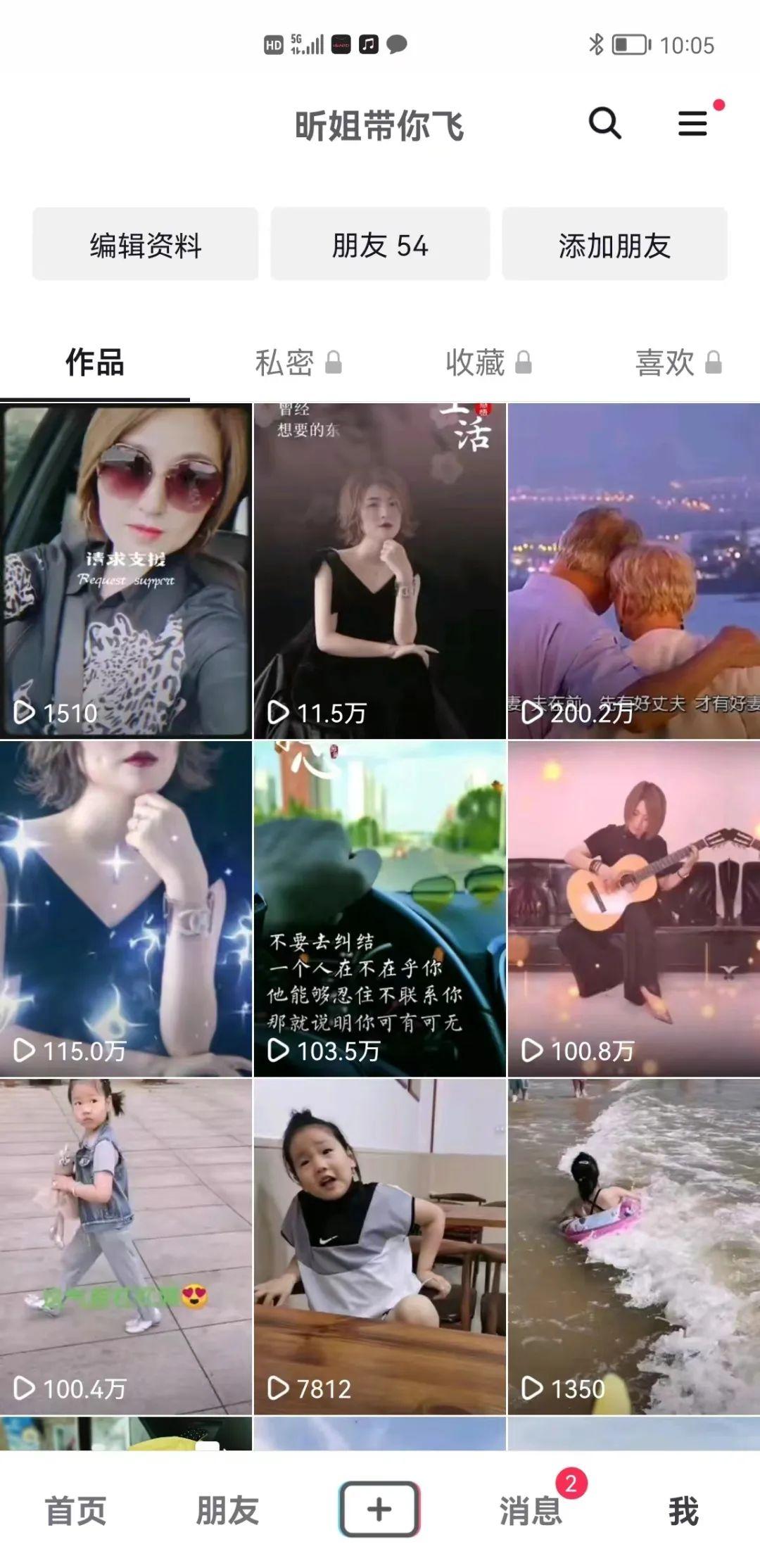Tap the plus button to create a video
760x1568 pixels.
tap(379, 1510)
